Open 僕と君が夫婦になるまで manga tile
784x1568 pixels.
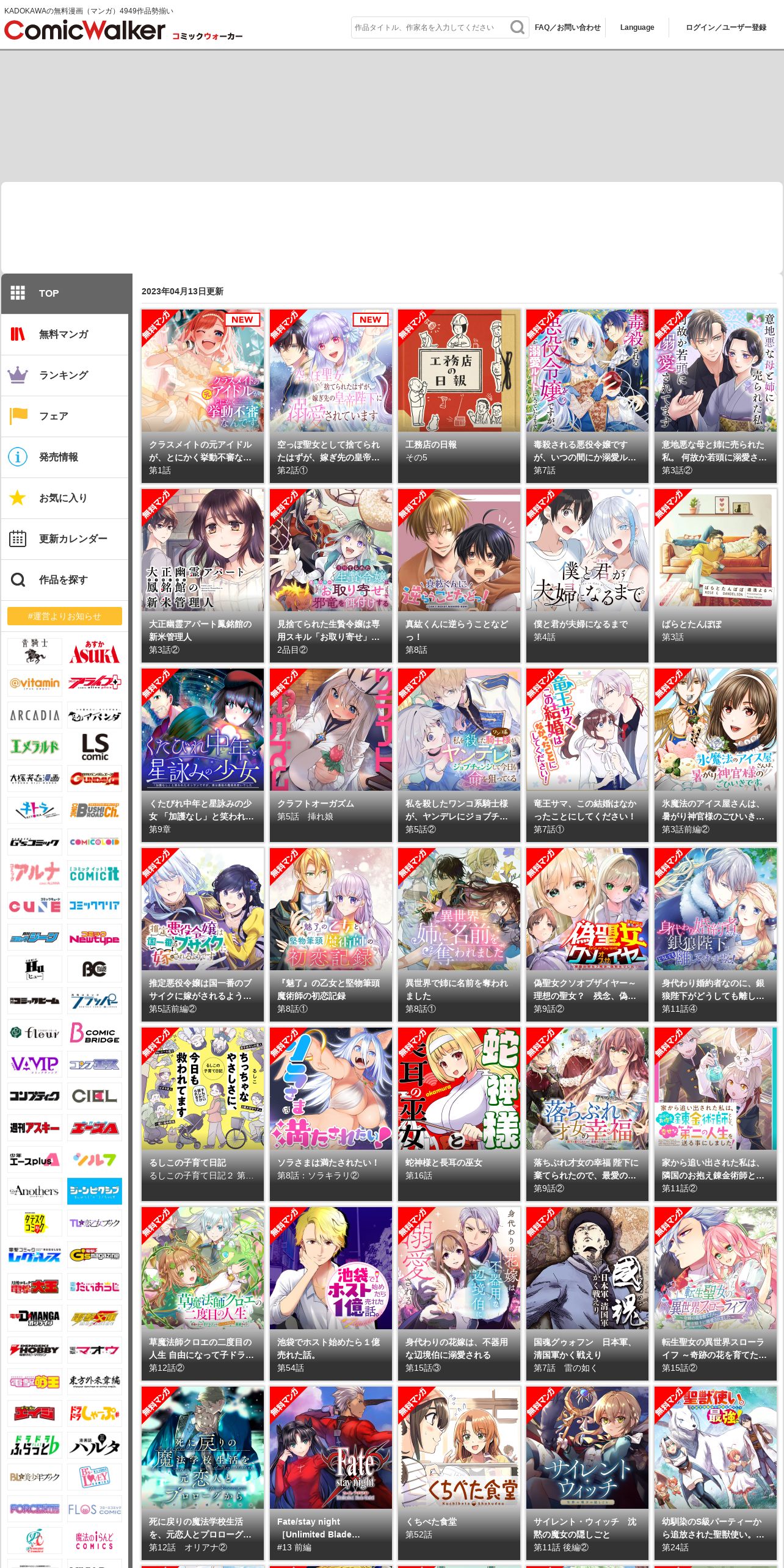[587, 575]
